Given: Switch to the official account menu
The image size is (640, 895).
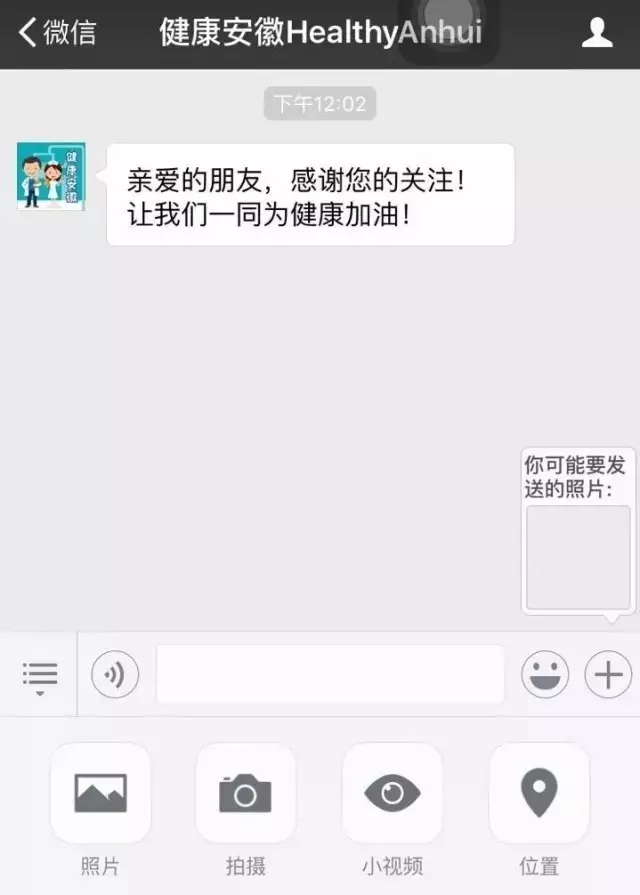Looking at the screenshot, I should (40, 676).
